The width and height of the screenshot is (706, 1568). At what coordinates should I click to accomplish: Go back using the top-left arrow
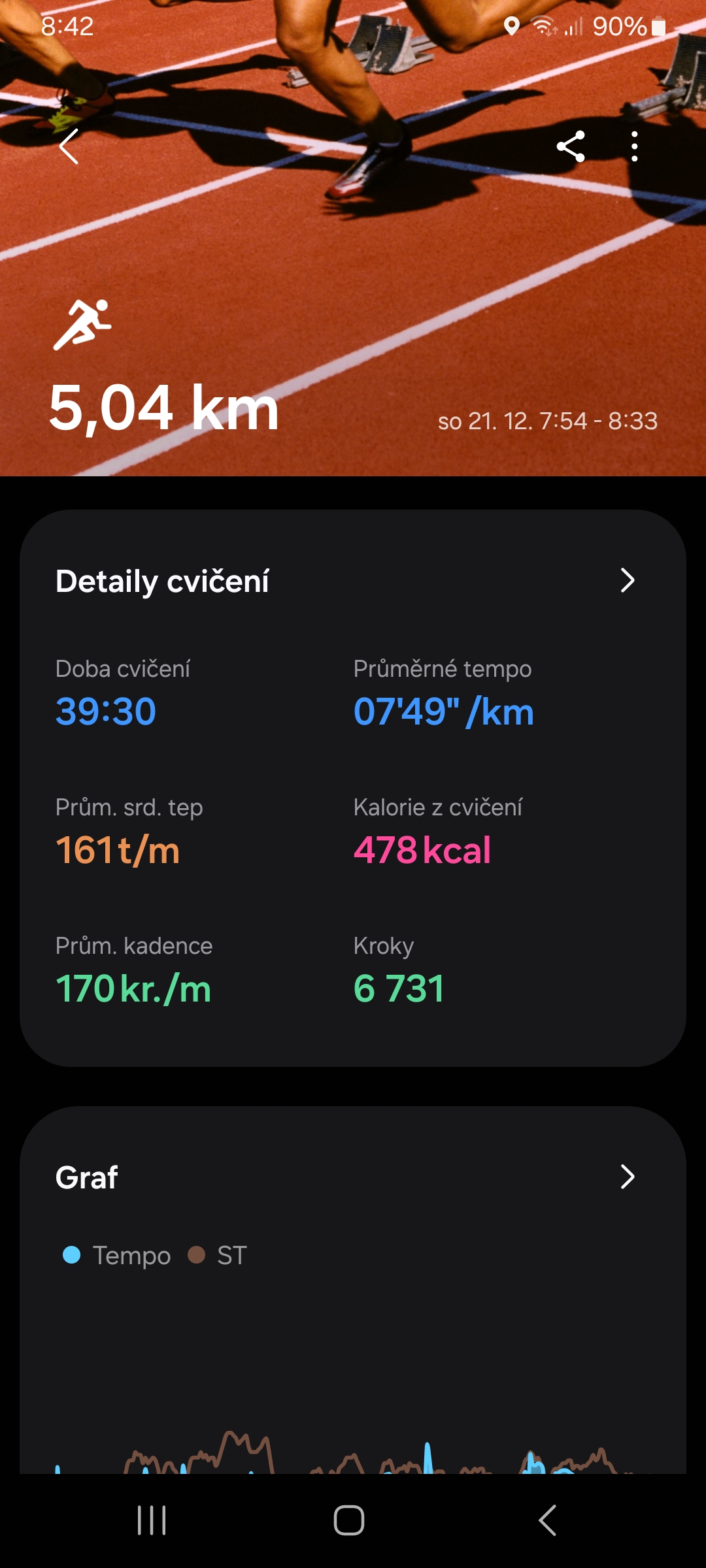(x=69, y=146)
